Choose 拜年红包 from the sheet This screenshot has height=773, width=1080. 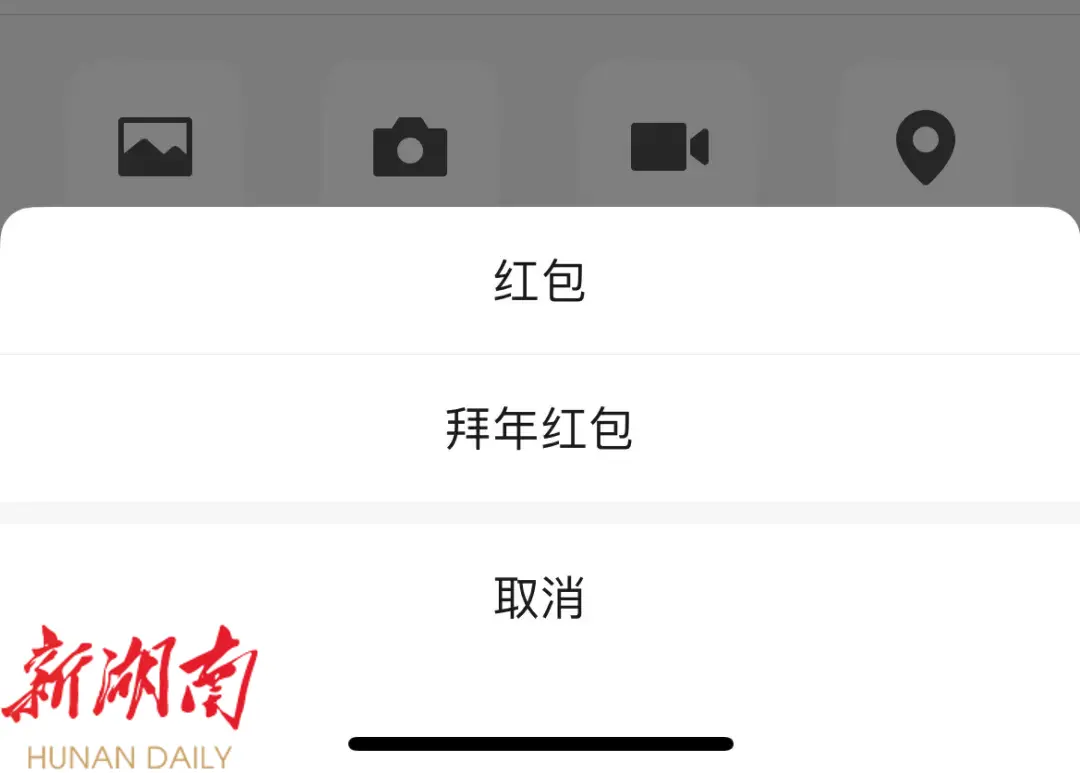(x=539, y=429)
